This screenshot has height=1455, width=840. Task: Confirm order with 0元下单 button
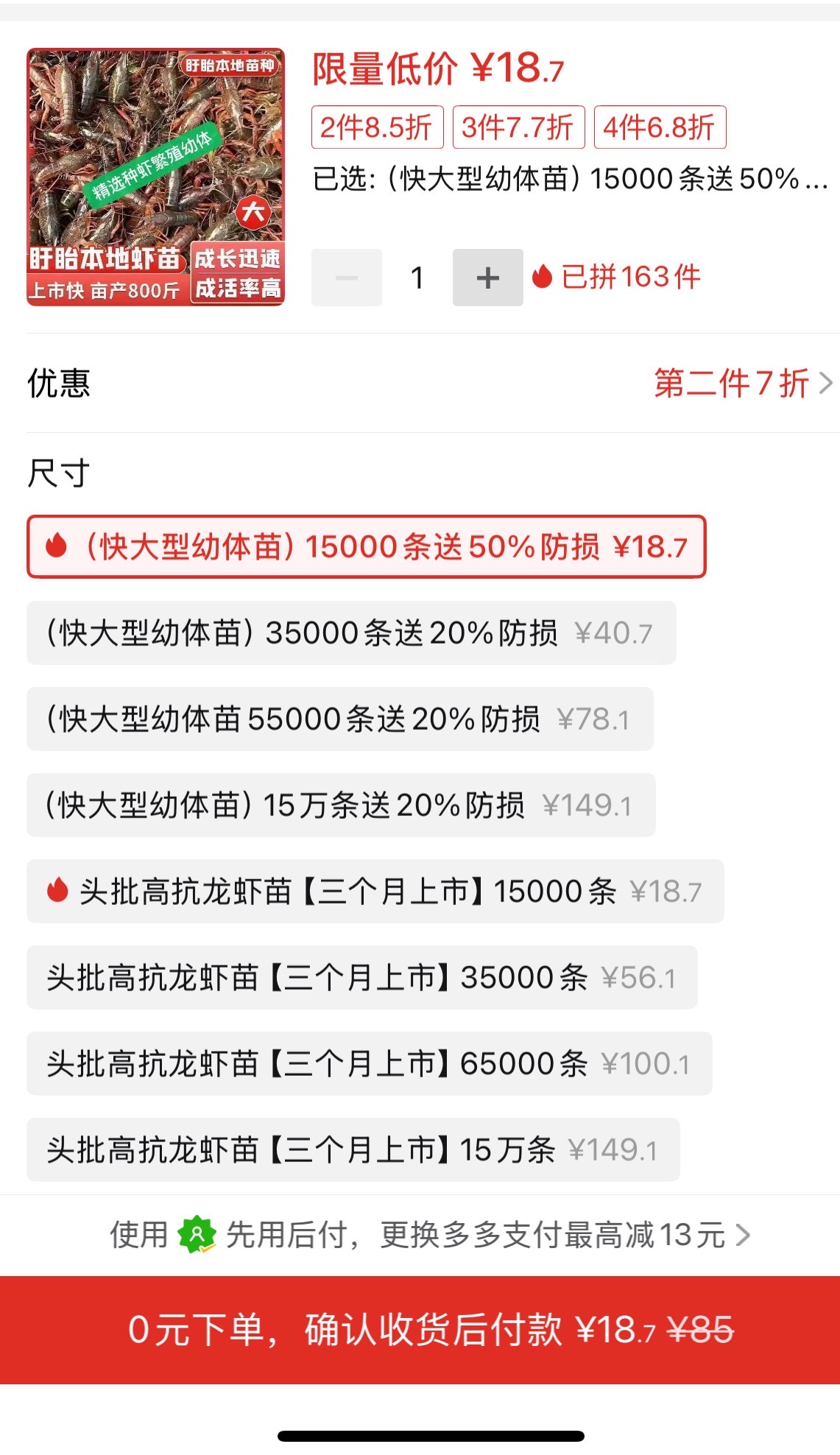coord(420,1330)
